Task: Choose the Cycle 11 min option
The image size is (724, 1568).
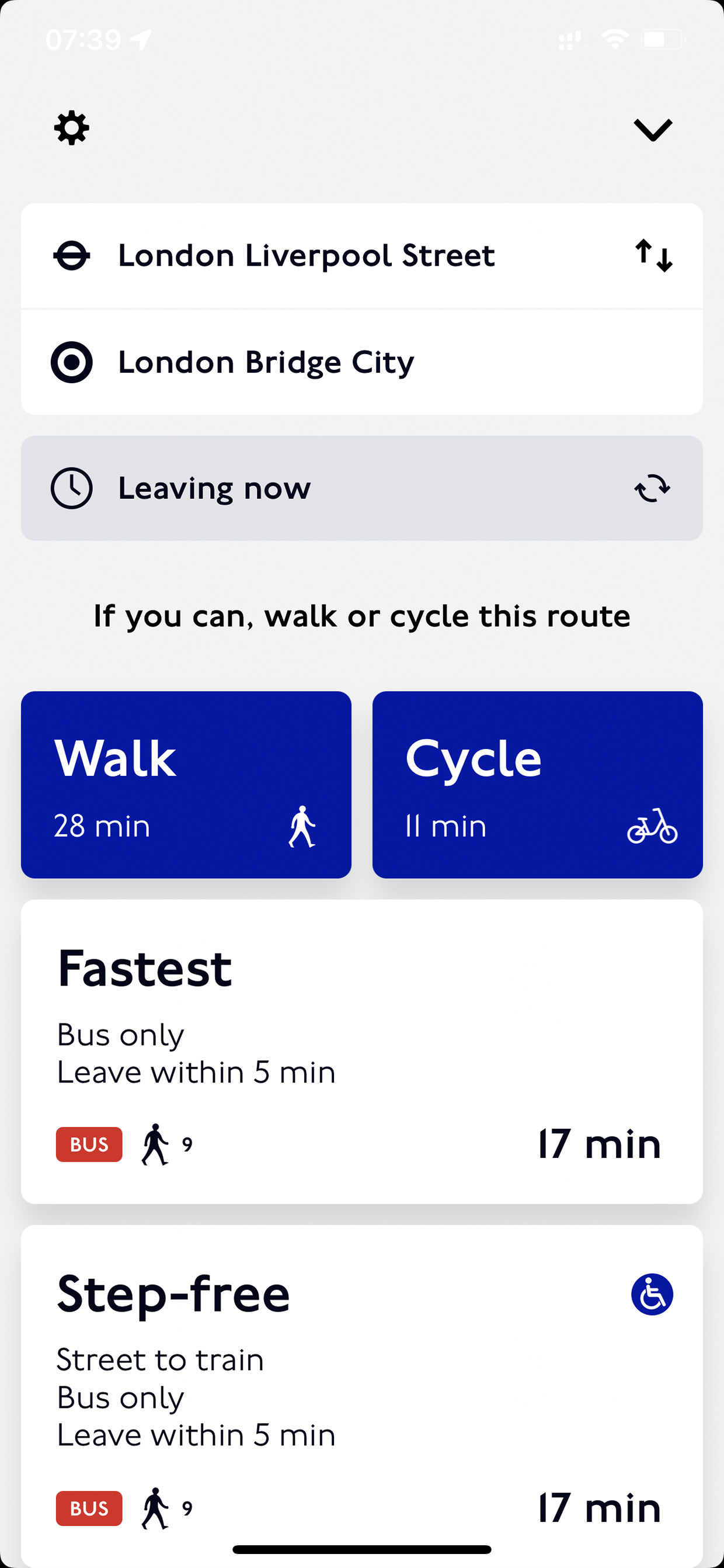Action: point(537,785)
